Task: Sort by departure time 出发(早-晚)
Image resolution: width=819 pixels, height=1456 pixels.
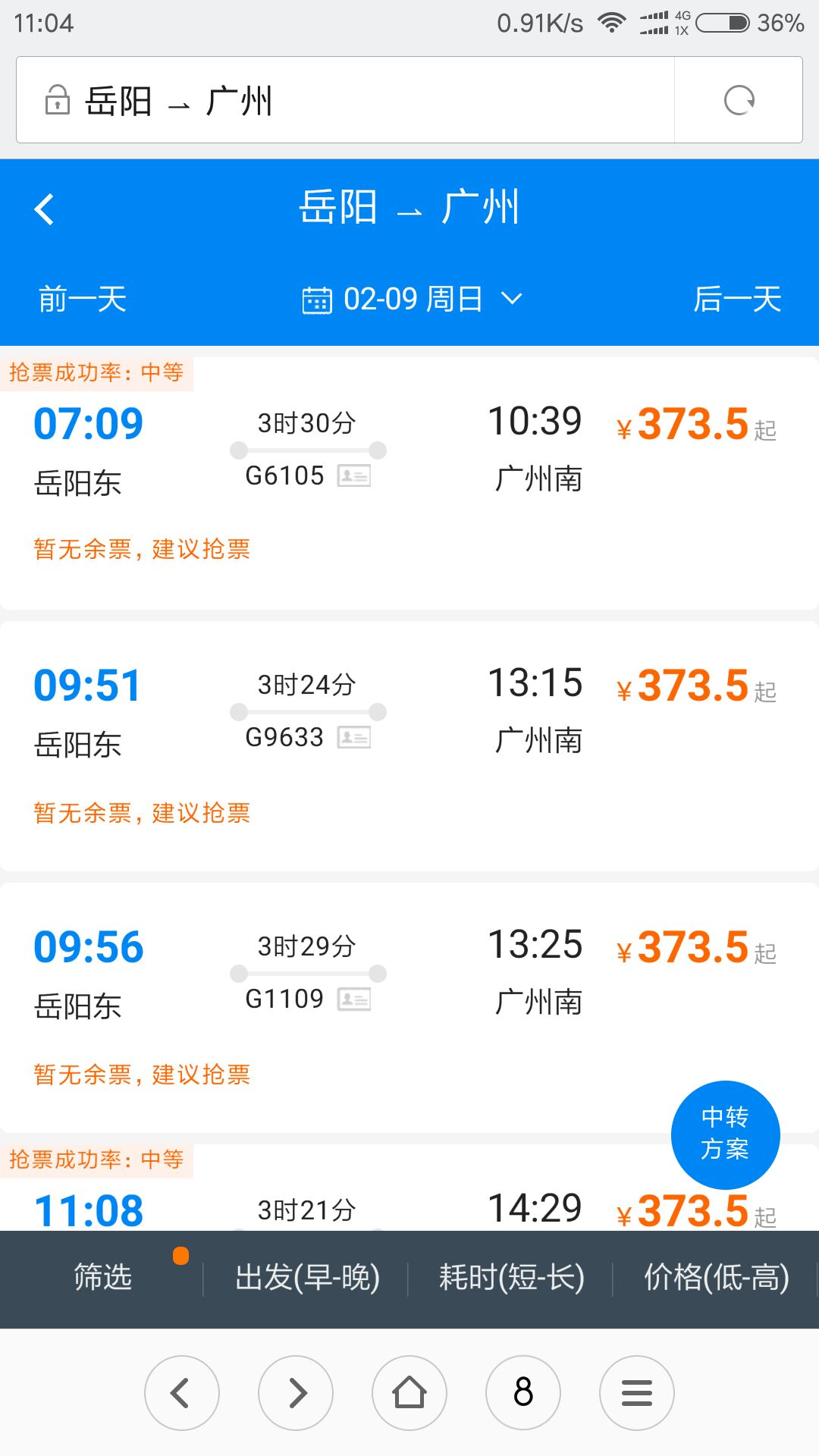Action: (x=307, y=1277)
